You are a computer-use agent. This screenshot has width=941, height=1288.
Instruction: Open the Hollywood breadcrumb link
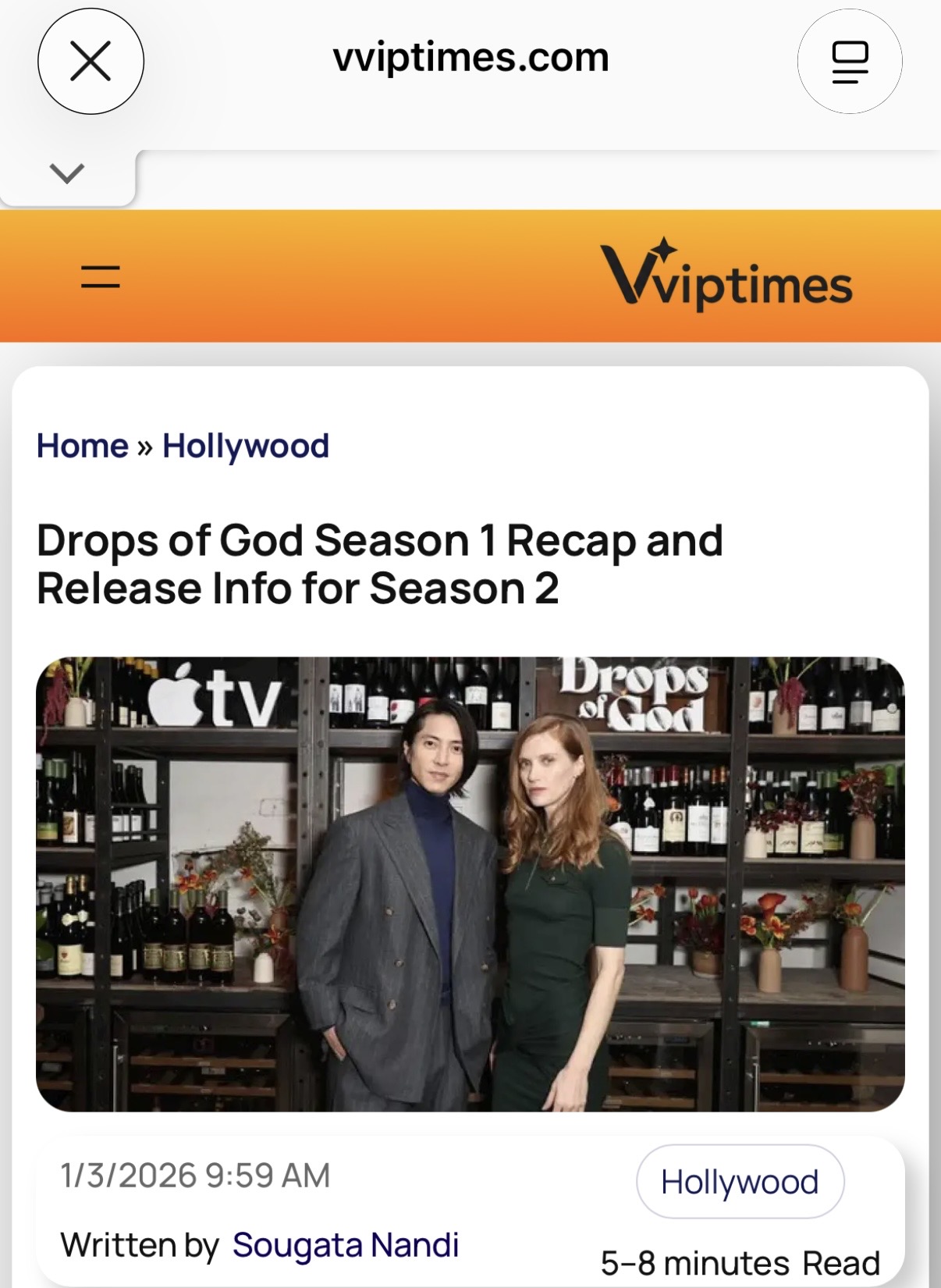pos(246,447)
